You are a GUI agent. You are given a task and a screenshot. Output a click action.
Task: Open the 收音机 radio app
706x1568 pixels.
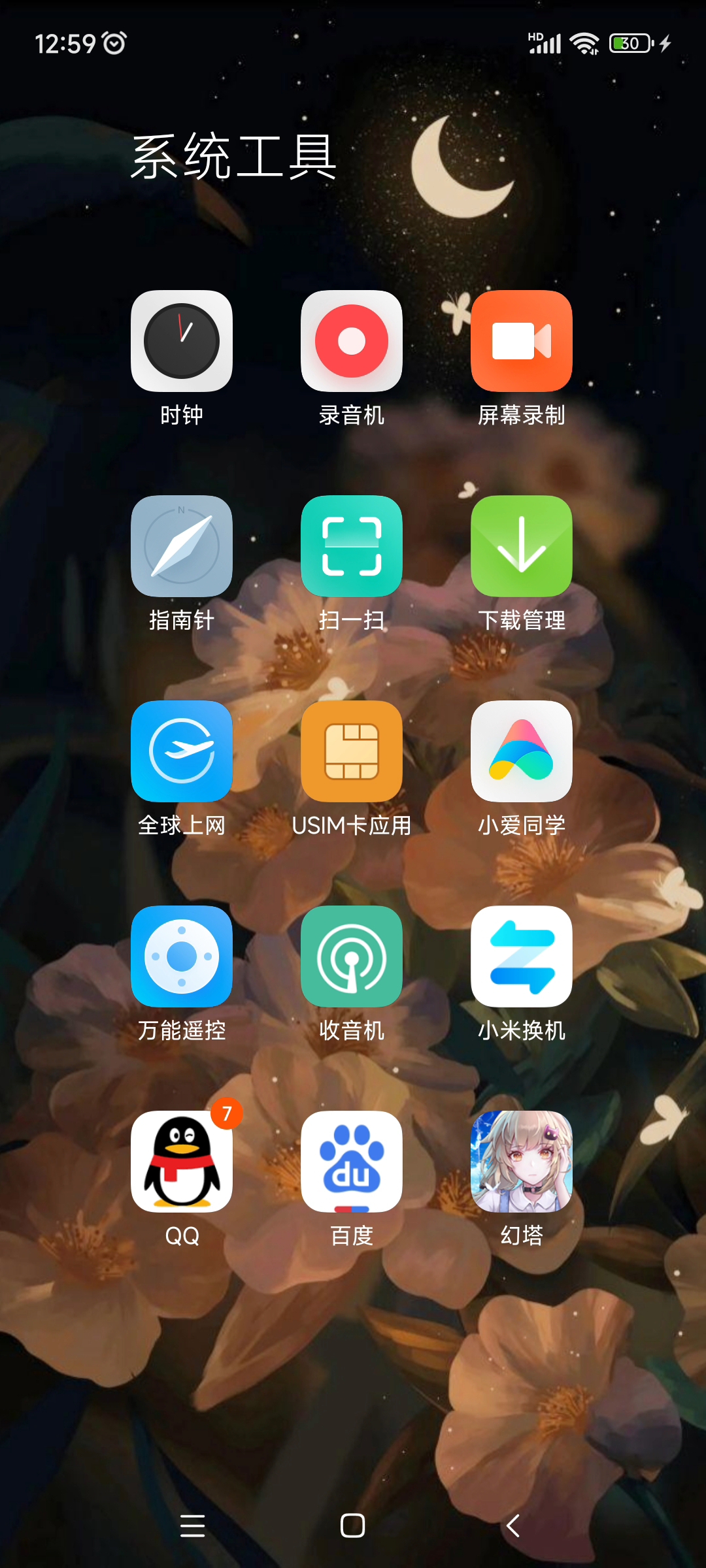[352, 956]
